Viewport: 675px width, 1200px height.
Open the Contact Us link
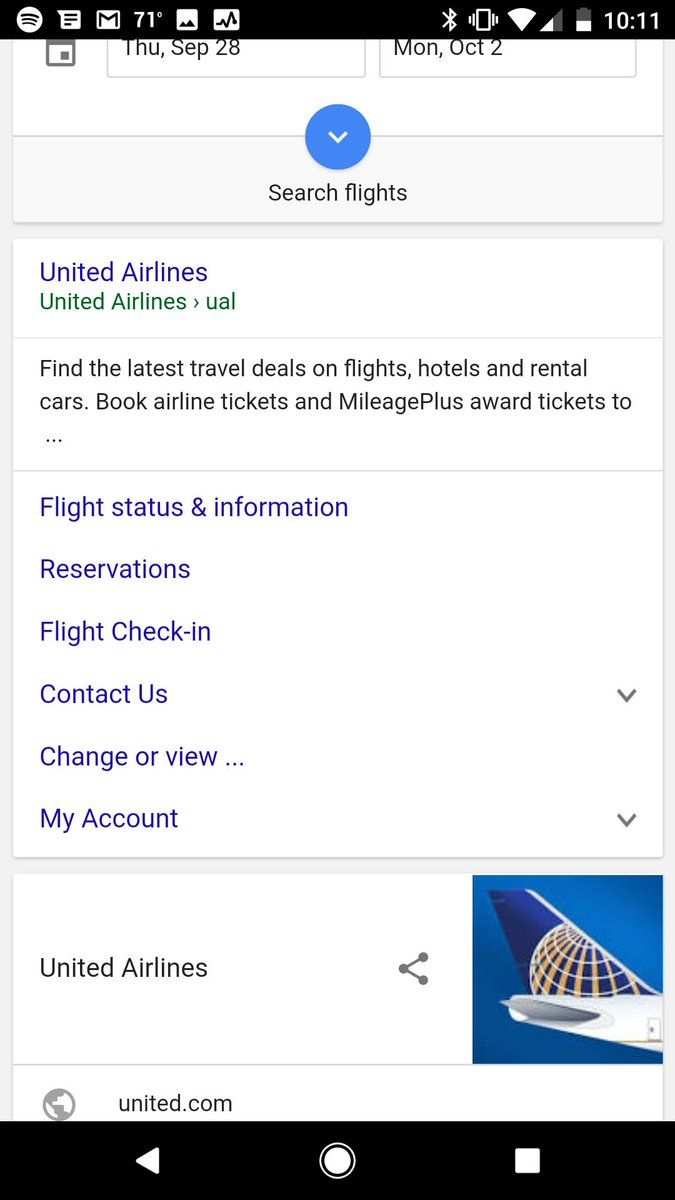point(104,694)
